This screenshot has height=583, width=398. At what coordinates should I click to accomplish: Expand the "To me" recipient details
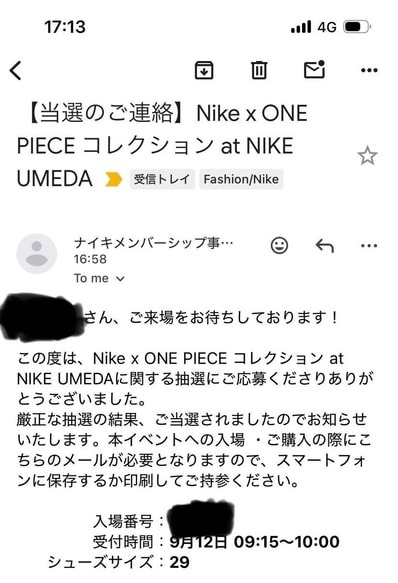[x=99, y=278]
